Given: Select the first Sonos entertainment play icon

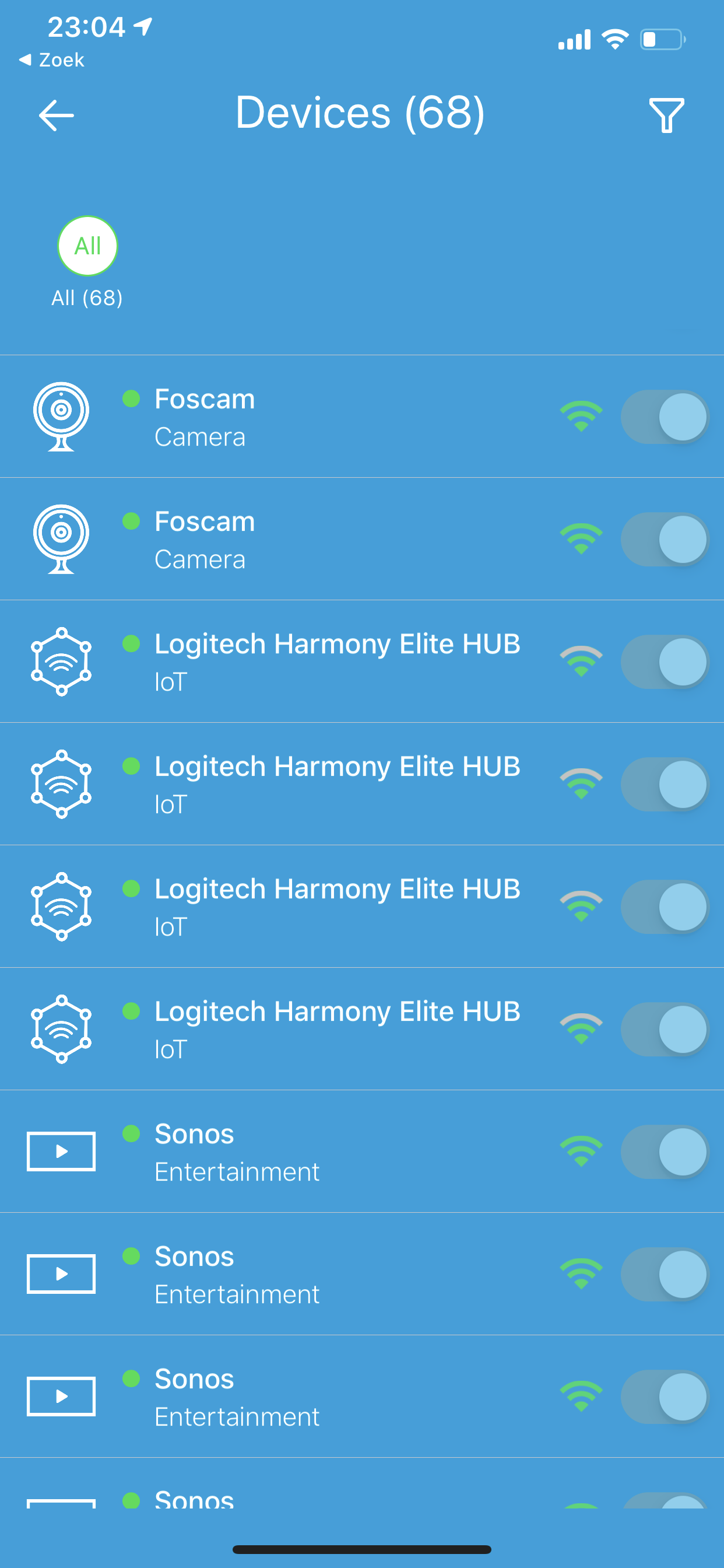Looking at the screenshot, I should pyautogui.click(x=61, y=1150).
